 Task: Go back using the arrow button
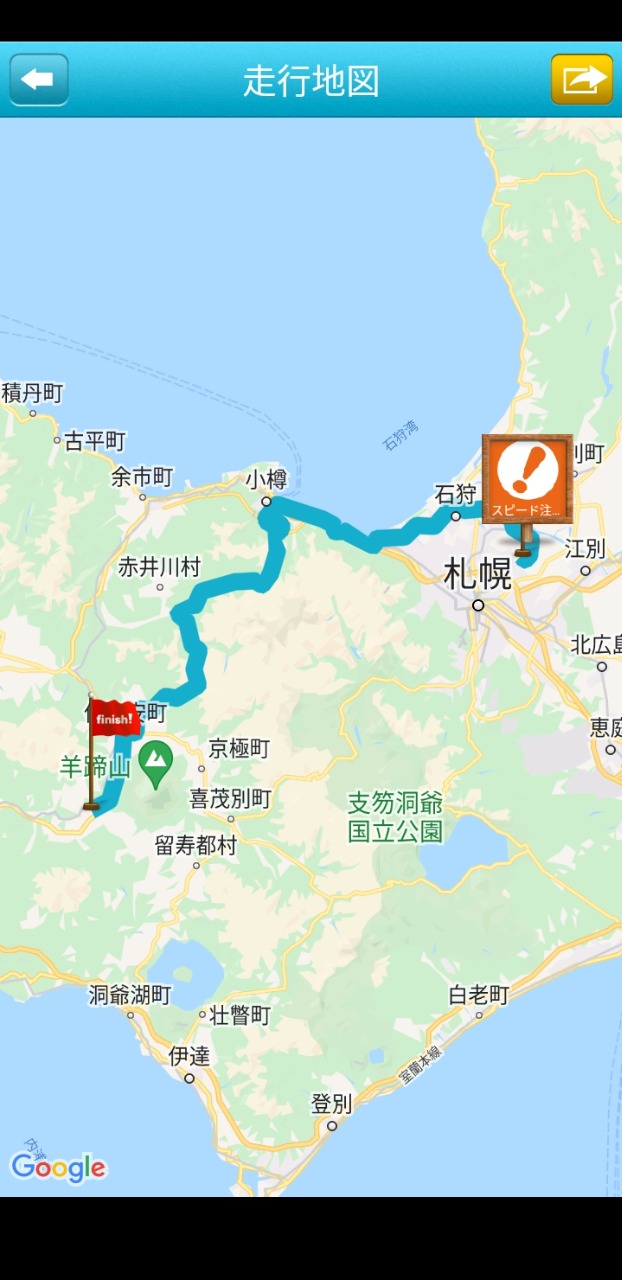click(39, 80)
